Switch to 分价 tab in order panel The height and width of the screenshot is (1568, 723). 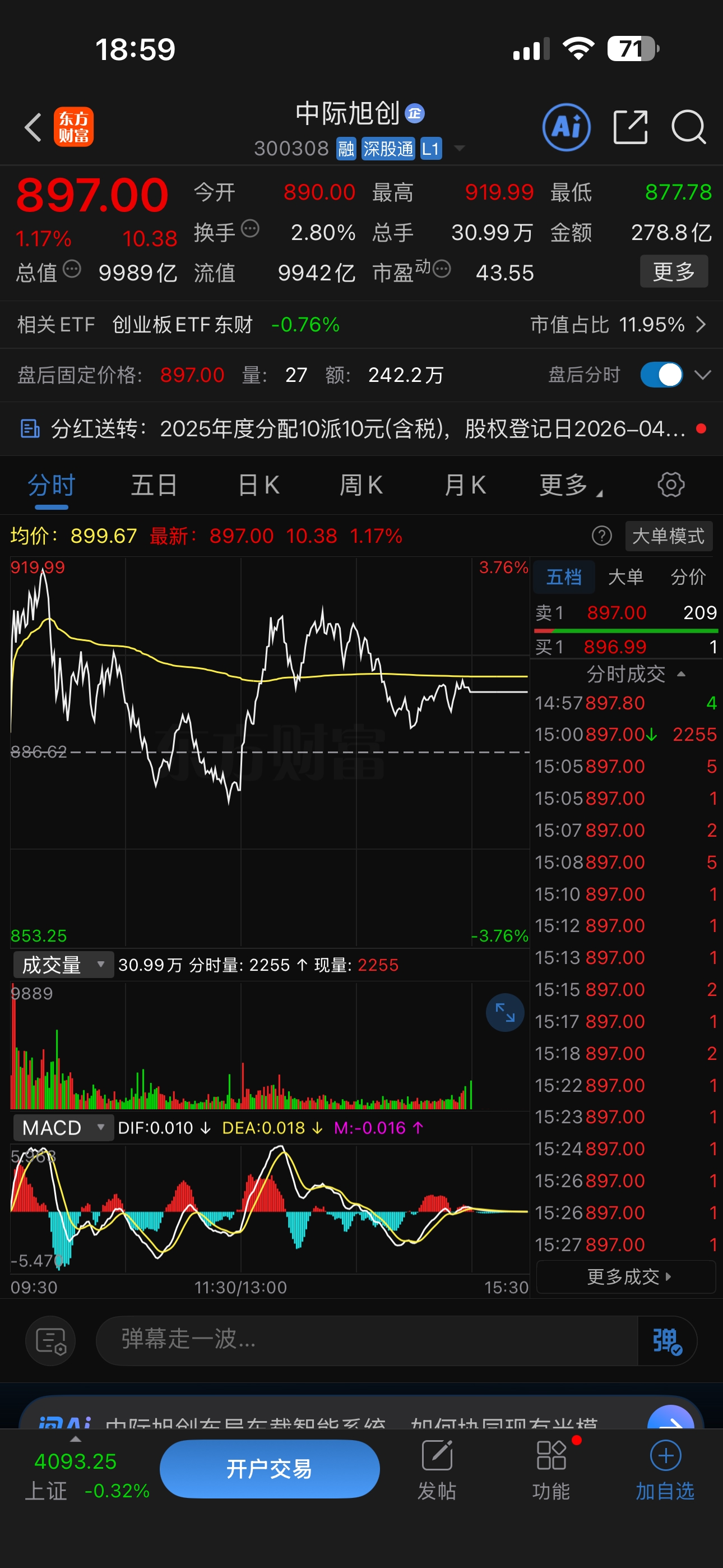(688, 577)
